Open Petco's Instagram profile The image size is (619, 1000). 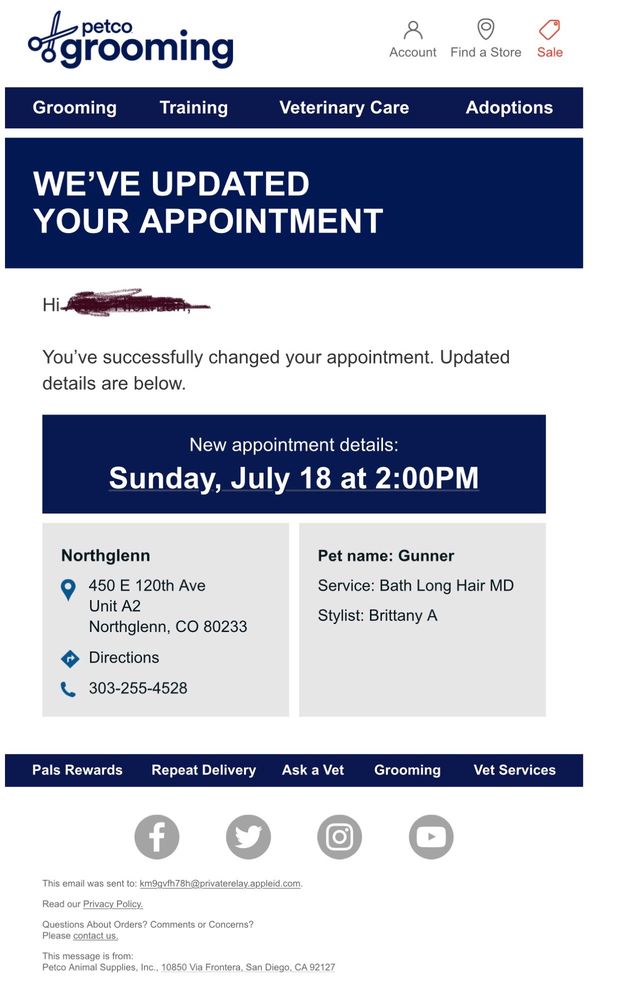[x=339, y=837]
